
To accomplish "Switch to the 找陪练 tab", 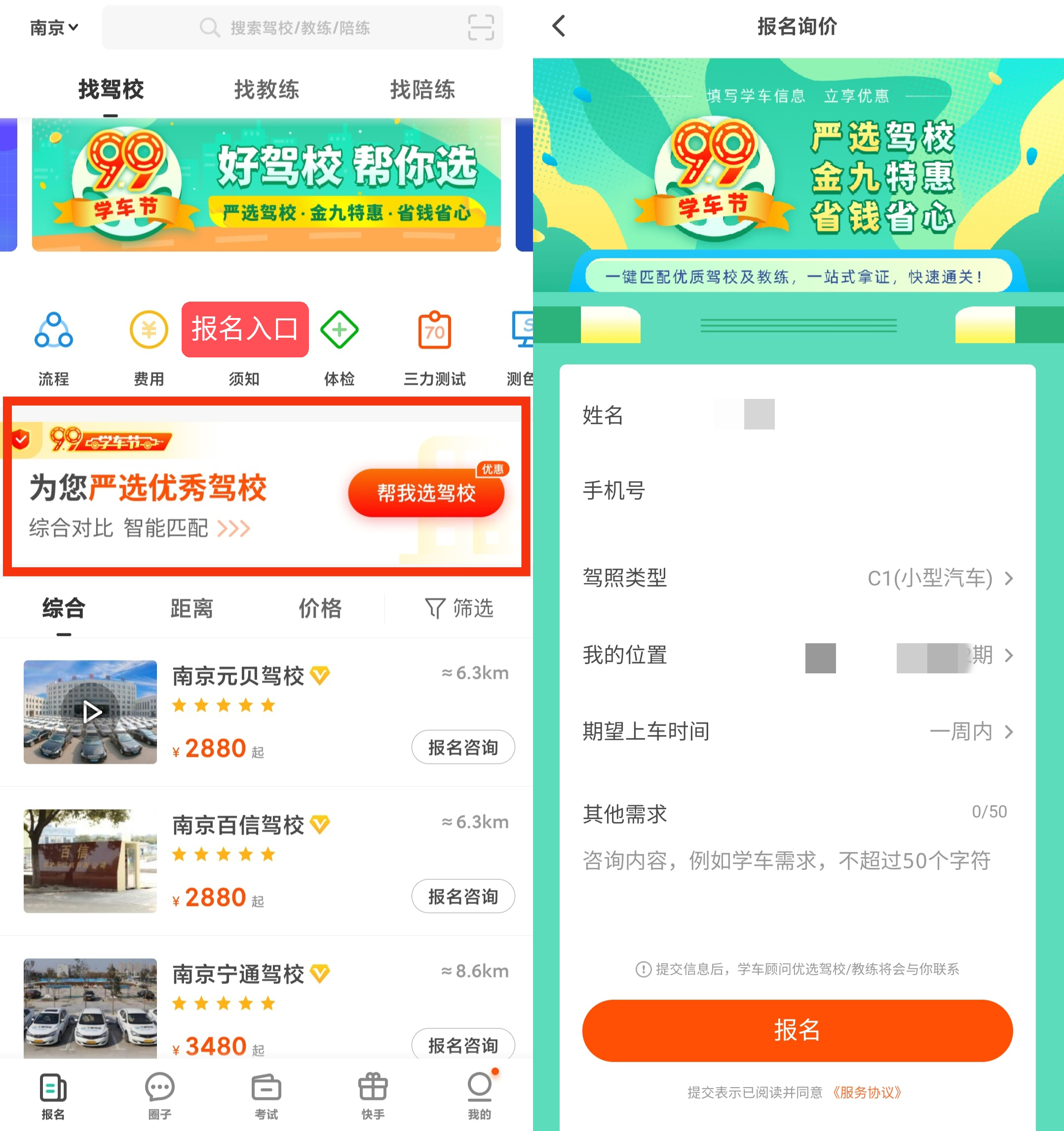I will [422, 90].
